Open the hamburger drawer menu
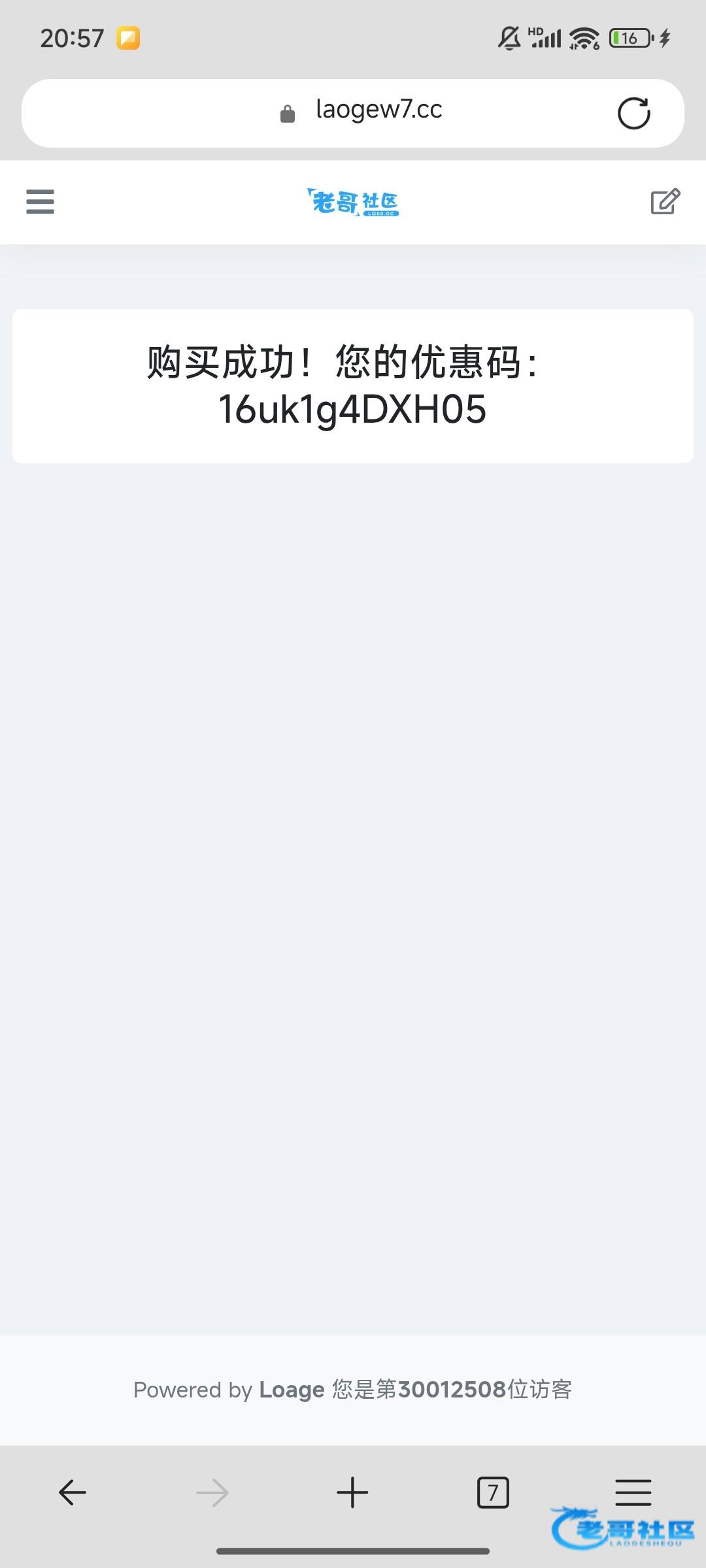Image resolution: width=706 pixels, height=1568 pixels. [40, 201]
